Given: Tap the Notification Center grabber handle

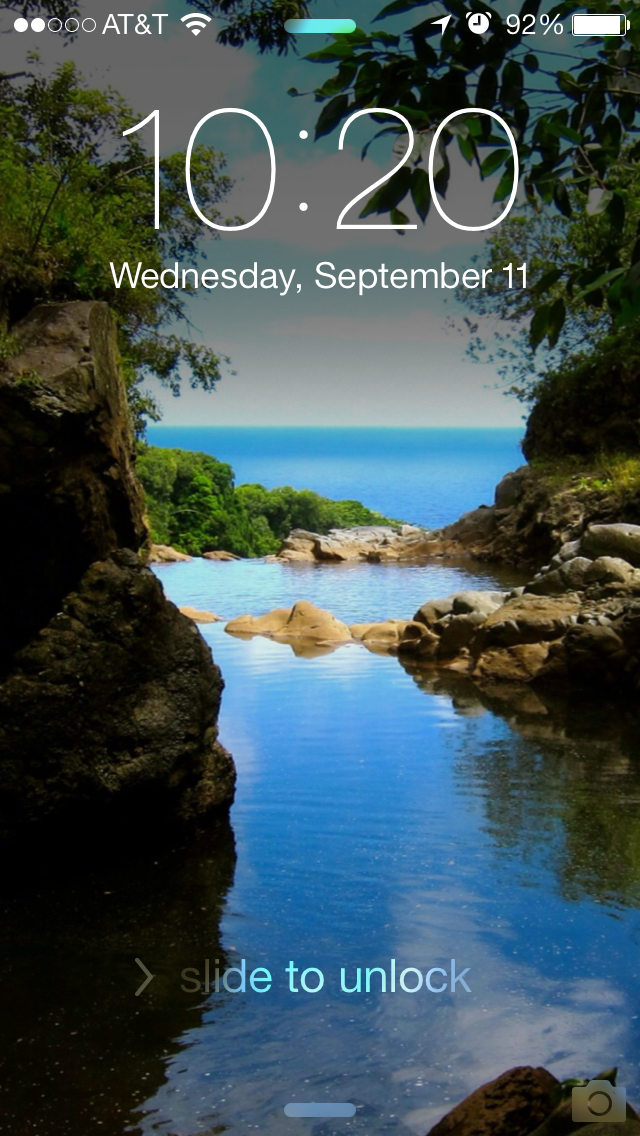Looking at the screenshot, I should click(320, 26).
